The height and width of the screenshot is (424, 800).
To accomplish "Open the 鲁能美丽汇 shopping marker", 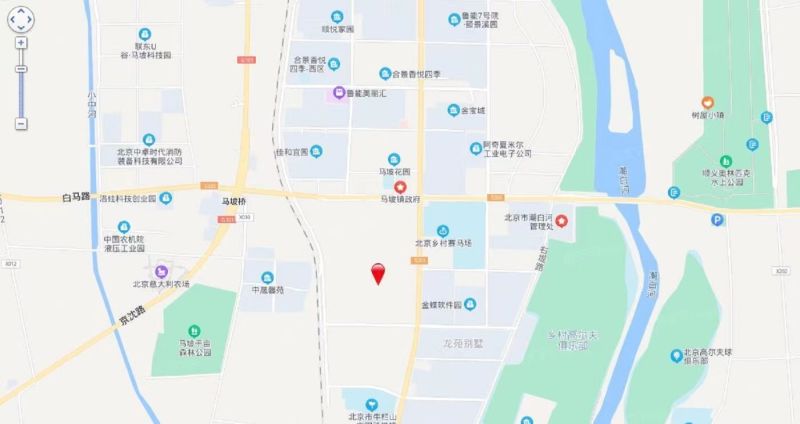I will pos(340,93).
